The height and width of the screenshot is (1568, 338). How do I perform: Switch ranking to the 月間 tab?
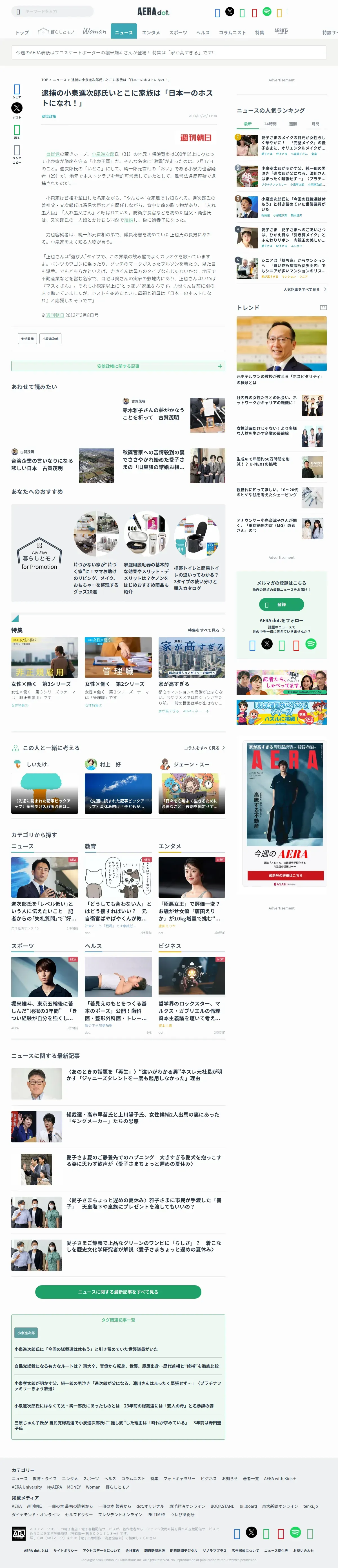[315, 124]
